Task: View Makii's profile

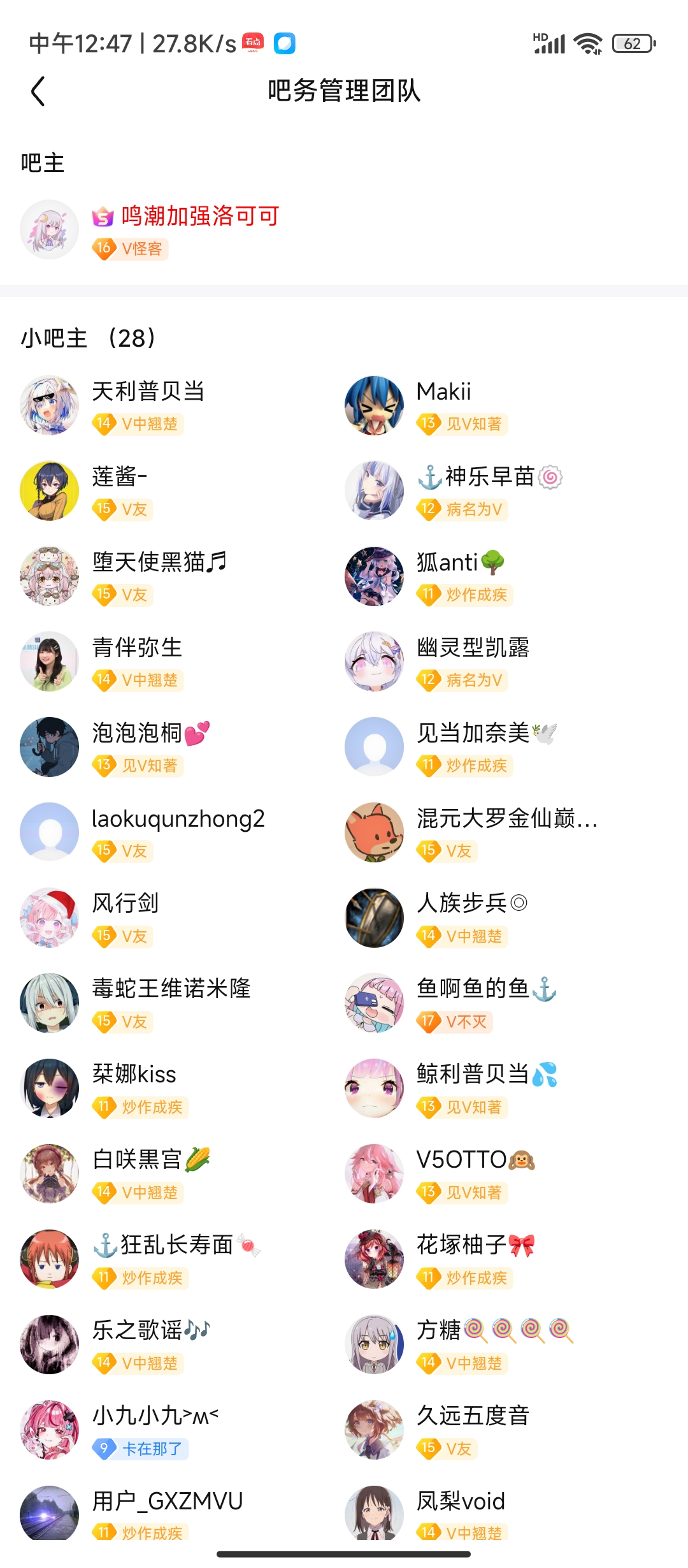Action: 443,391
